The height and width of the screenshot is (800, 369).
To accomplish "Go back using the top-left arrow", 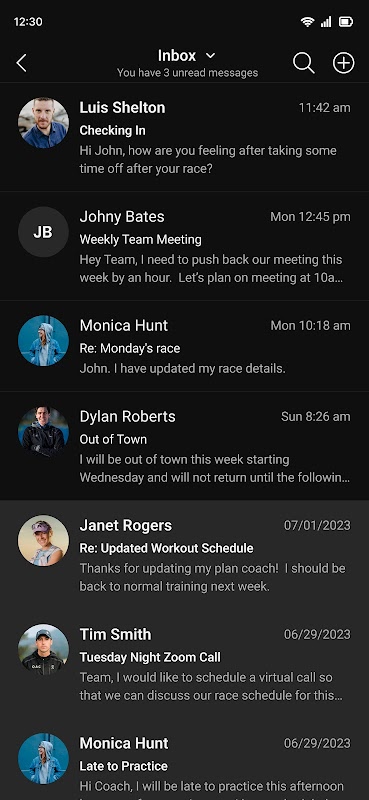I will (x=21, y=63).
